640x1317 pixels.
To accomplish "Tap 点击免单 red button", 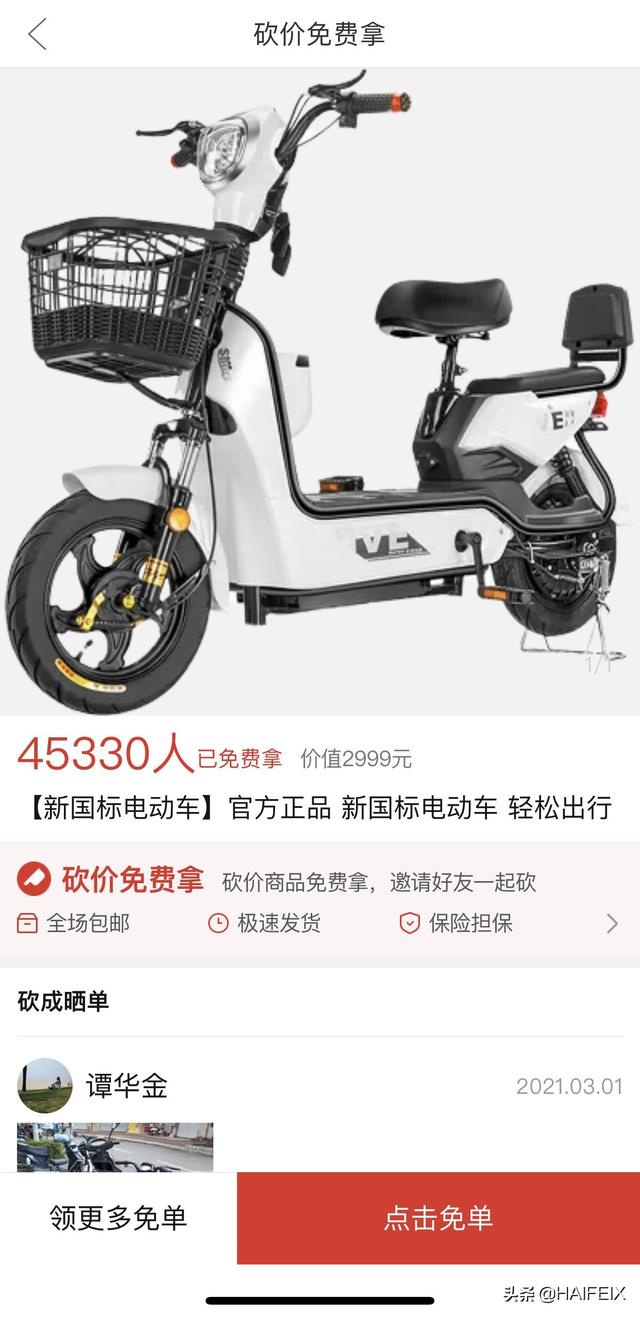I will pyautogui.click(x=438, y=1218).
